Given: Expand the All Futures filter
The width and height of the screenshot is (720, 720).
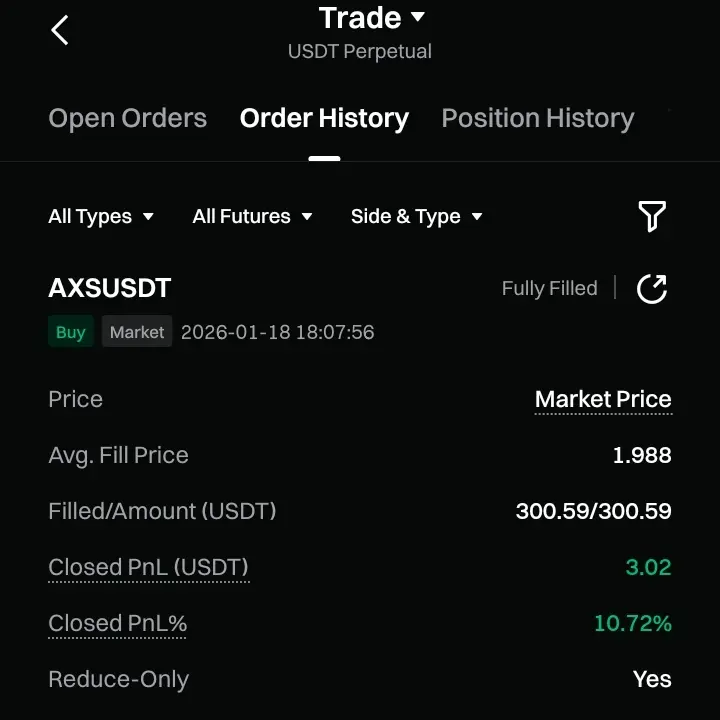Looking at the screenshot, I should 252,216.
